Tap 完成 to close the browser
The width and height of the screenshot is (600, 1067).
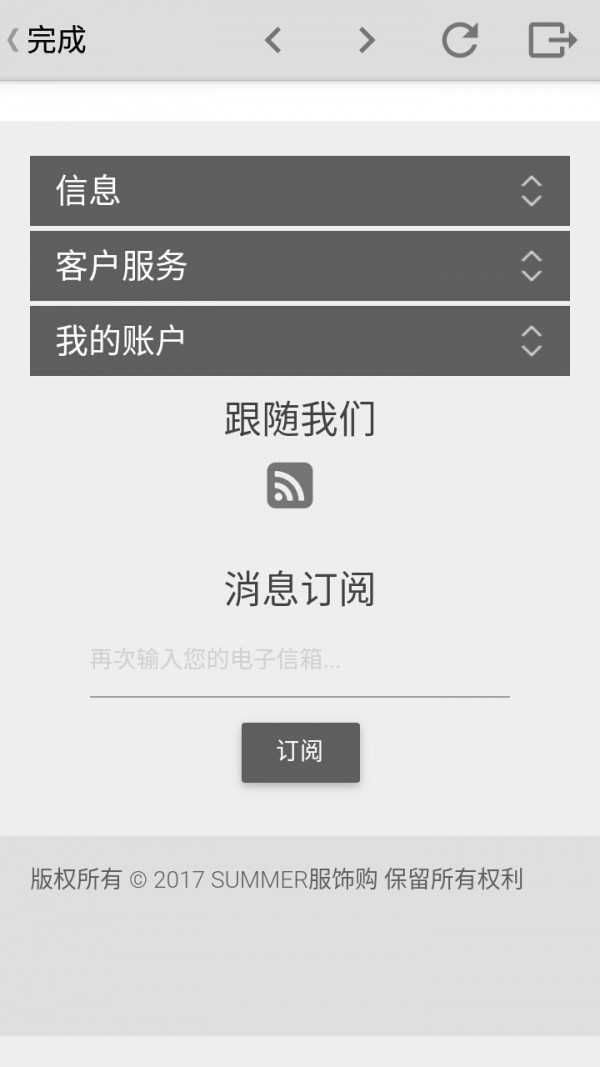click(x=47, y=40)
